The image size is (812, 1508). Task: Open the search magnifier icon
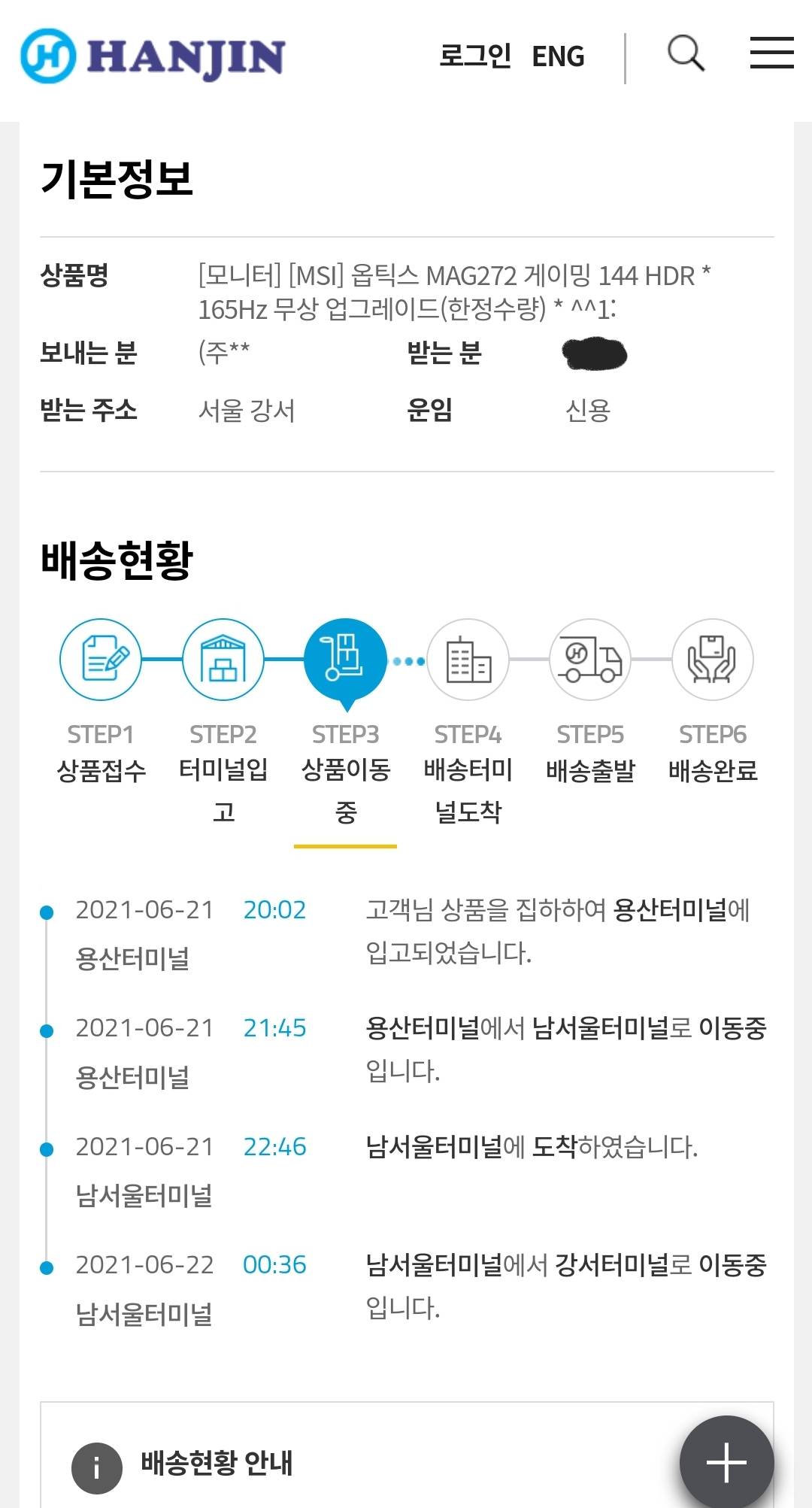[686, 54]
